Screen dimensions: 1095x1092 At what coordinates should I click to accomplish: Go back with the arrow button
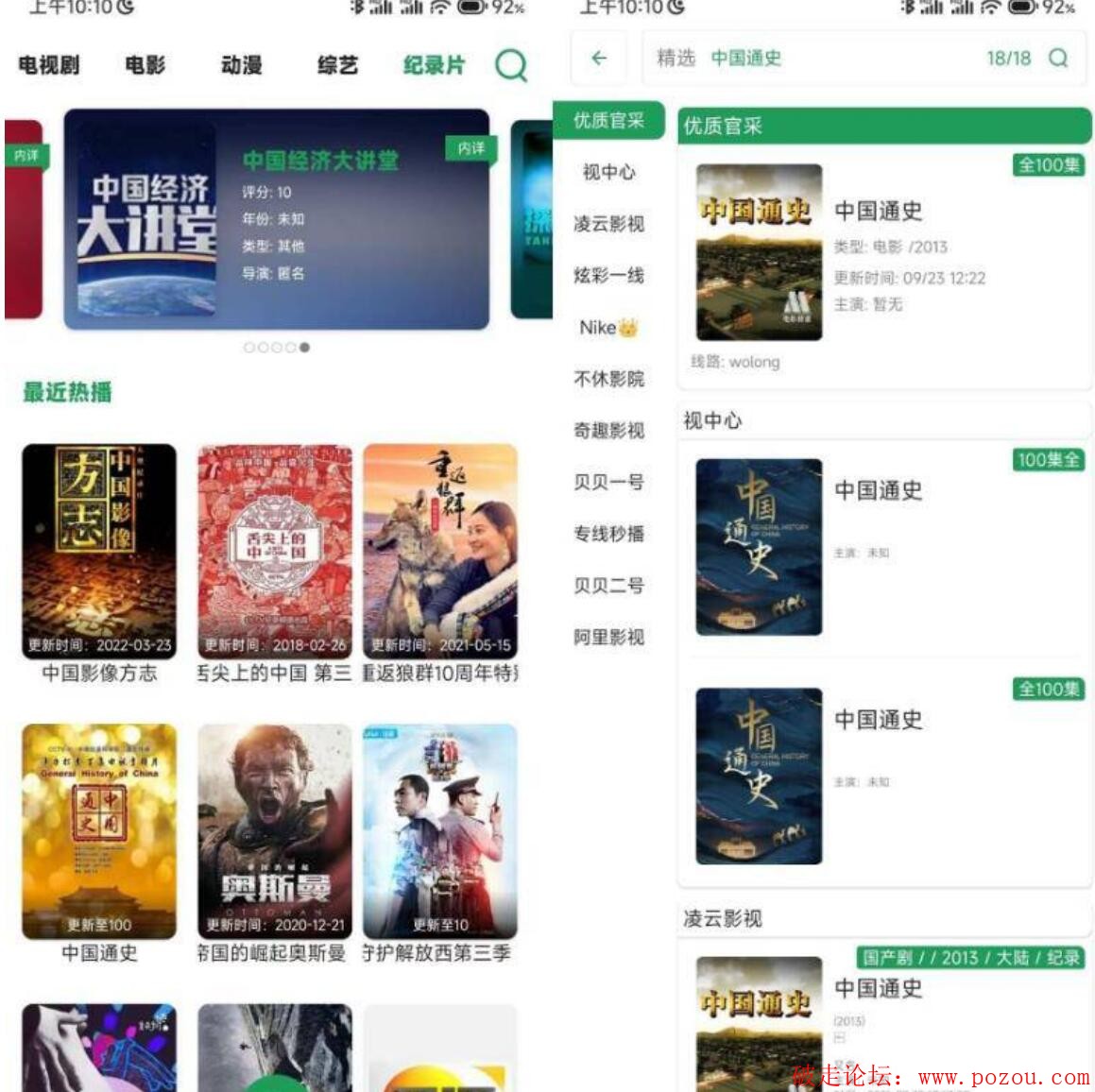click(x=599, y=59)
